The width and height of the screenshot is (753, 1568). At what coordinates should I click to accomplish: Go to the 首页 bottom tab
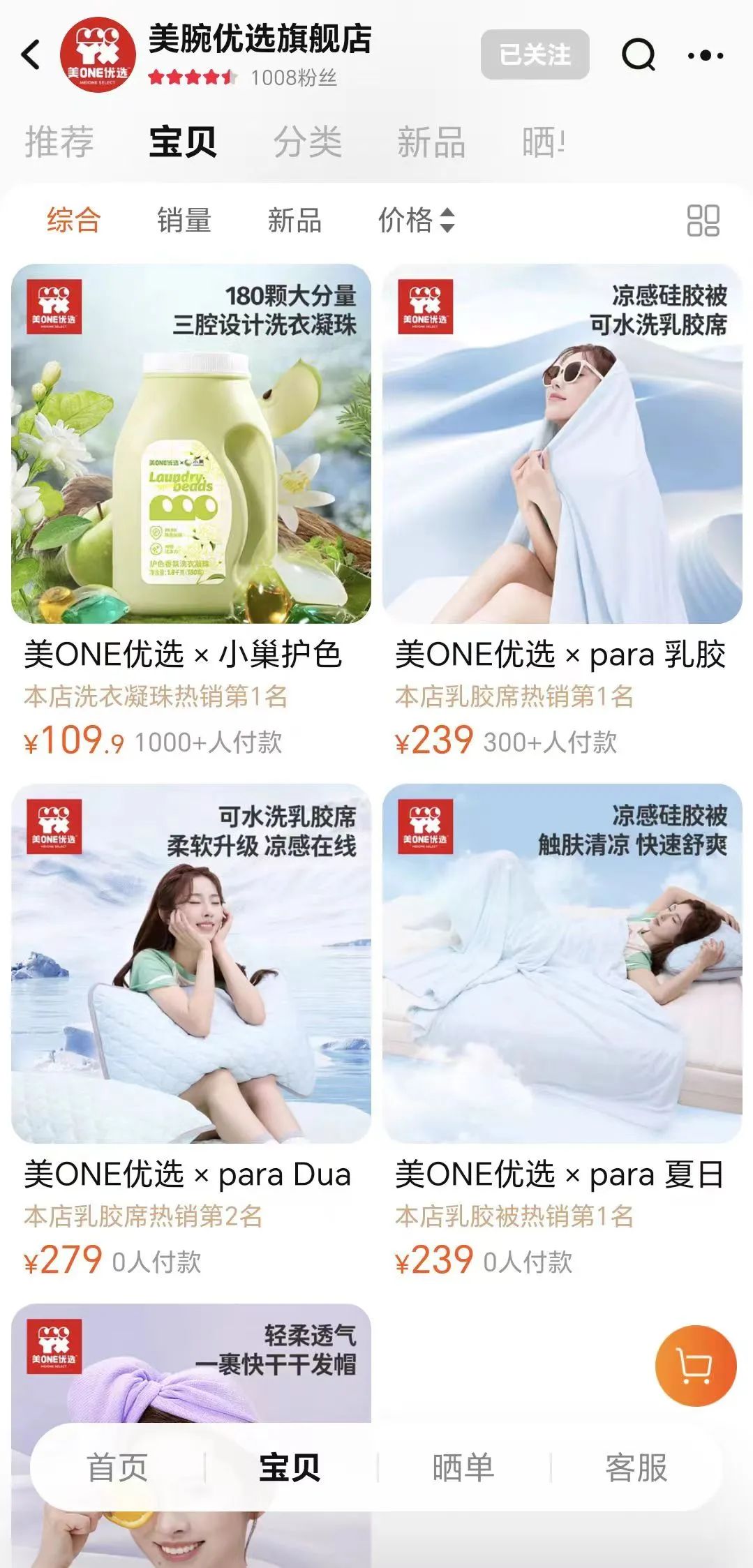coord(117,1468)
